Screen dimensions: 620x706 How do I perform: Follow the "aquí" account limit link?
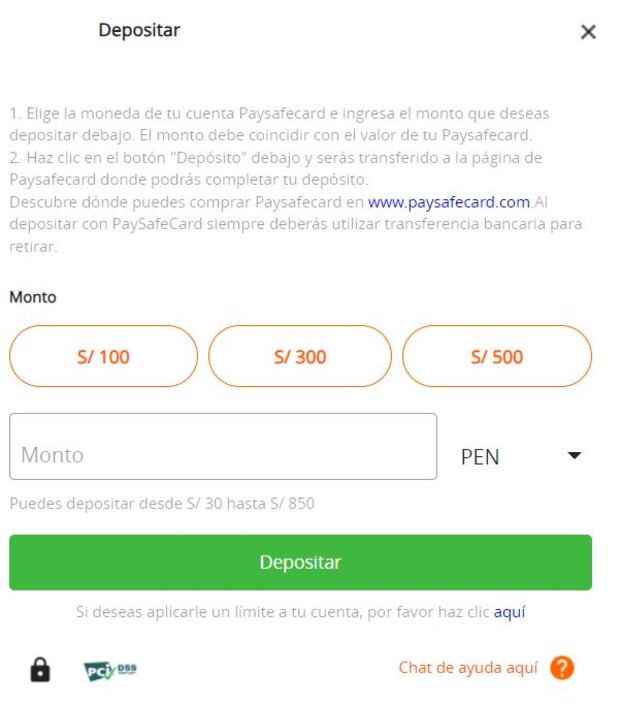click(509, 613)
